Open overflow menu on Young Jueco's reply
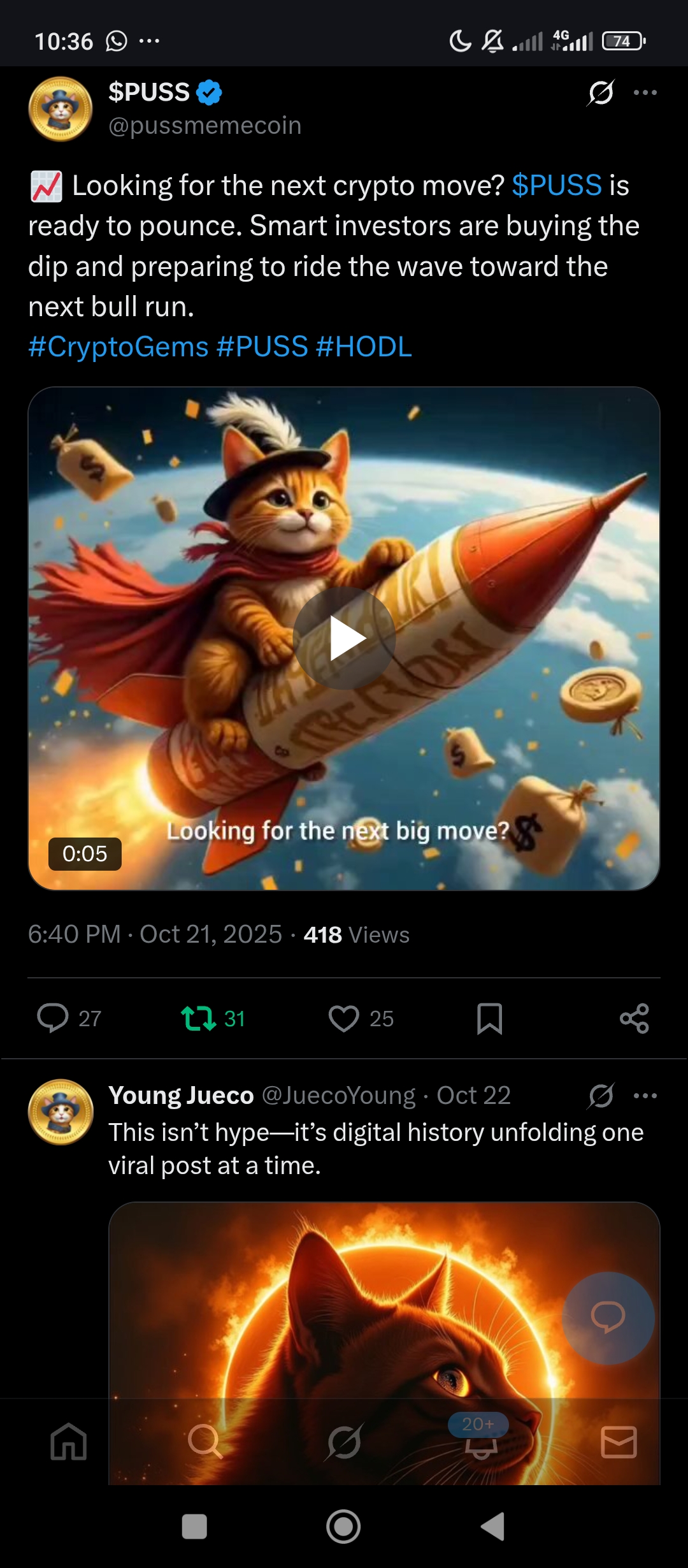The width and height of the screenshot is (688, 1568). click(x=645, y=1096)
